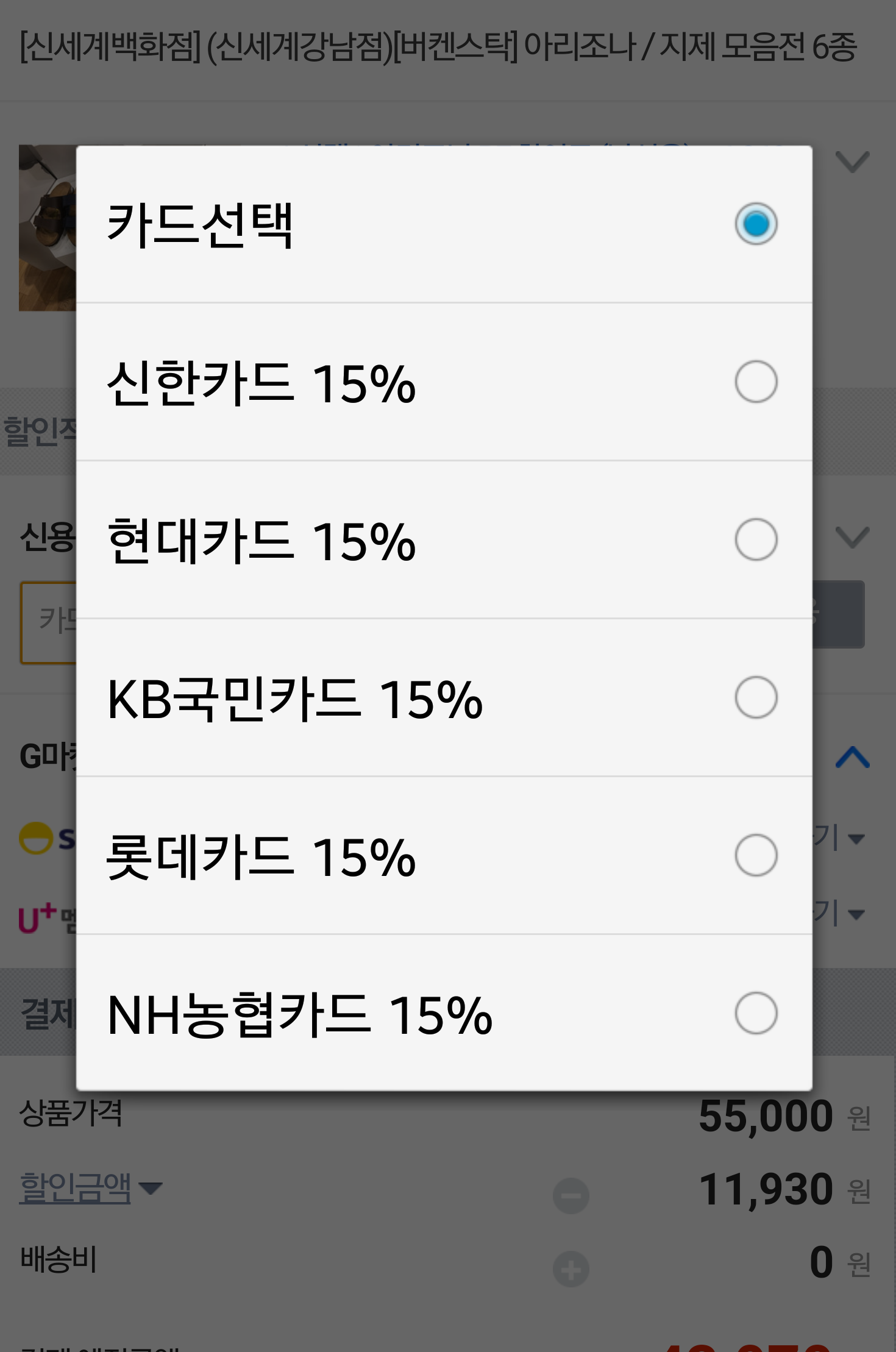This screenshot has width=896, height=1352.
Task: Choose 신한카드 15% discount
Action: pyautogui.click(x=444, y=382)
